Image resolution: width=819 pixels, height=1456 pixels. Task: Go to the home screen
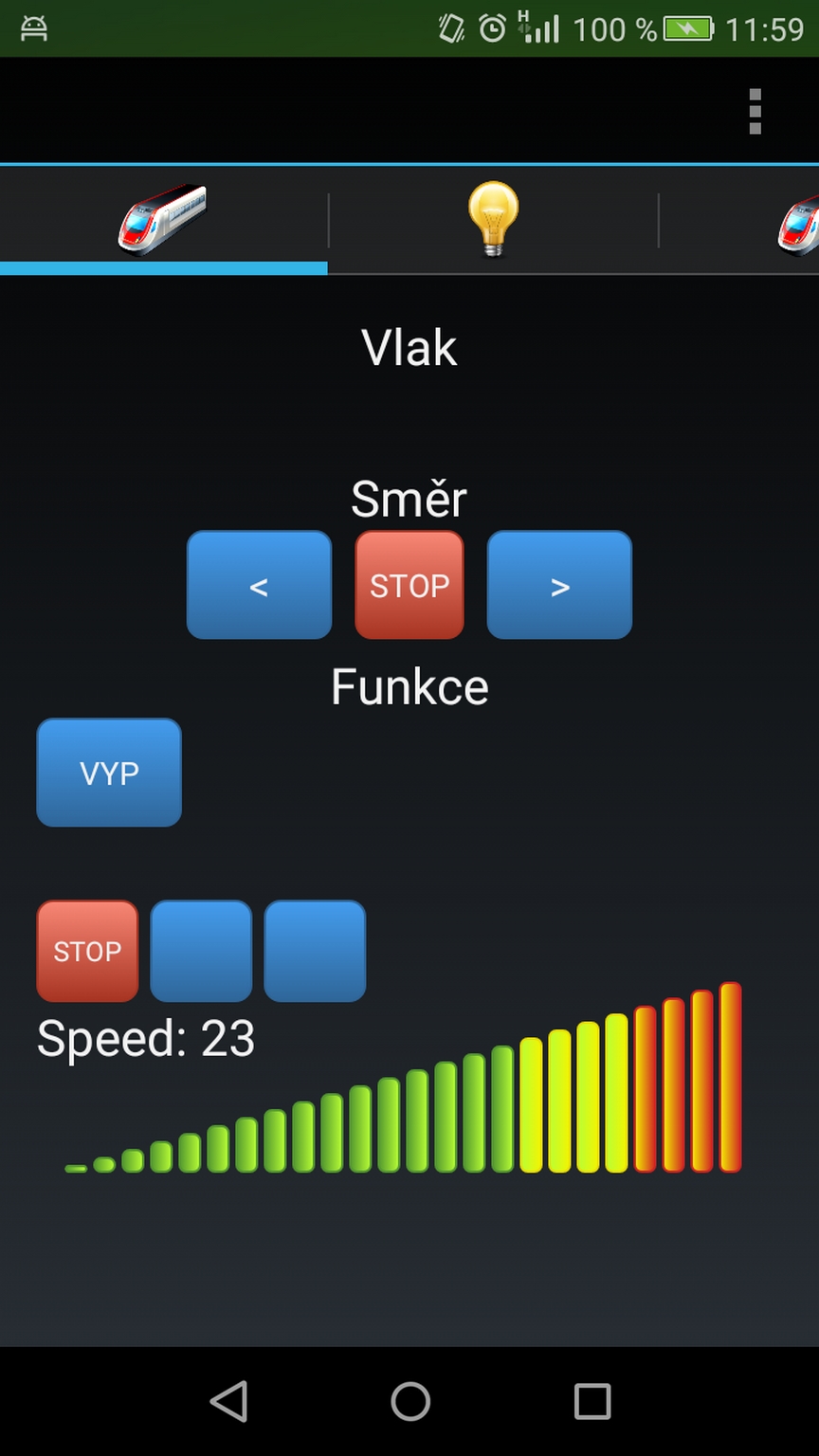click(x=410, y=1401)
